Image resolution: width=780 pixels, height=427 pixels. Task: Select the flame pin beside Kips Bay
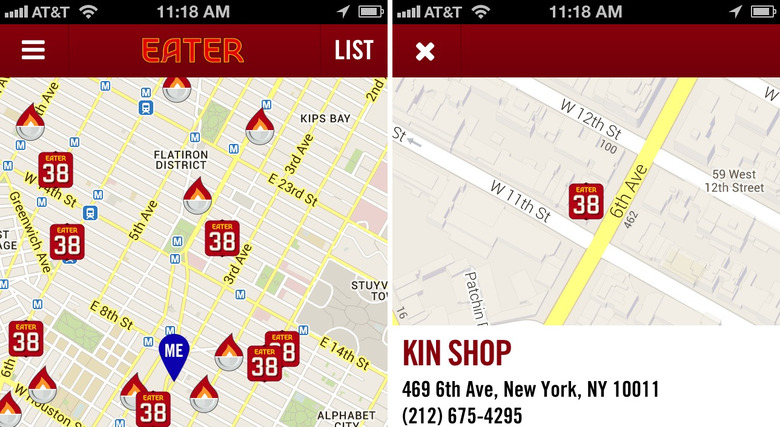point(260,124)
